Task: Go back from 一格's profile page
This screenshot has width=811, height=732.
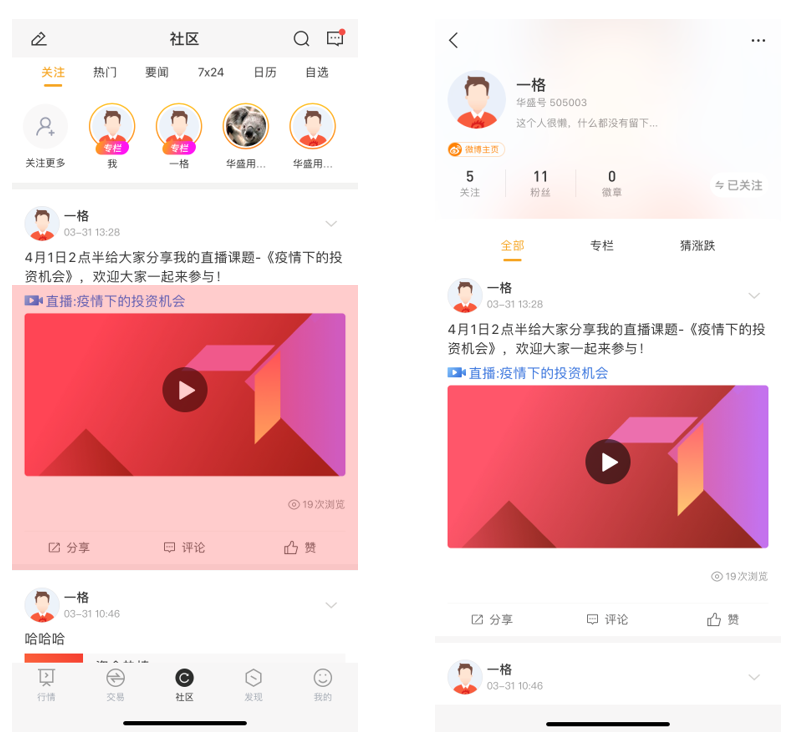Action: [x=454, y=40]
